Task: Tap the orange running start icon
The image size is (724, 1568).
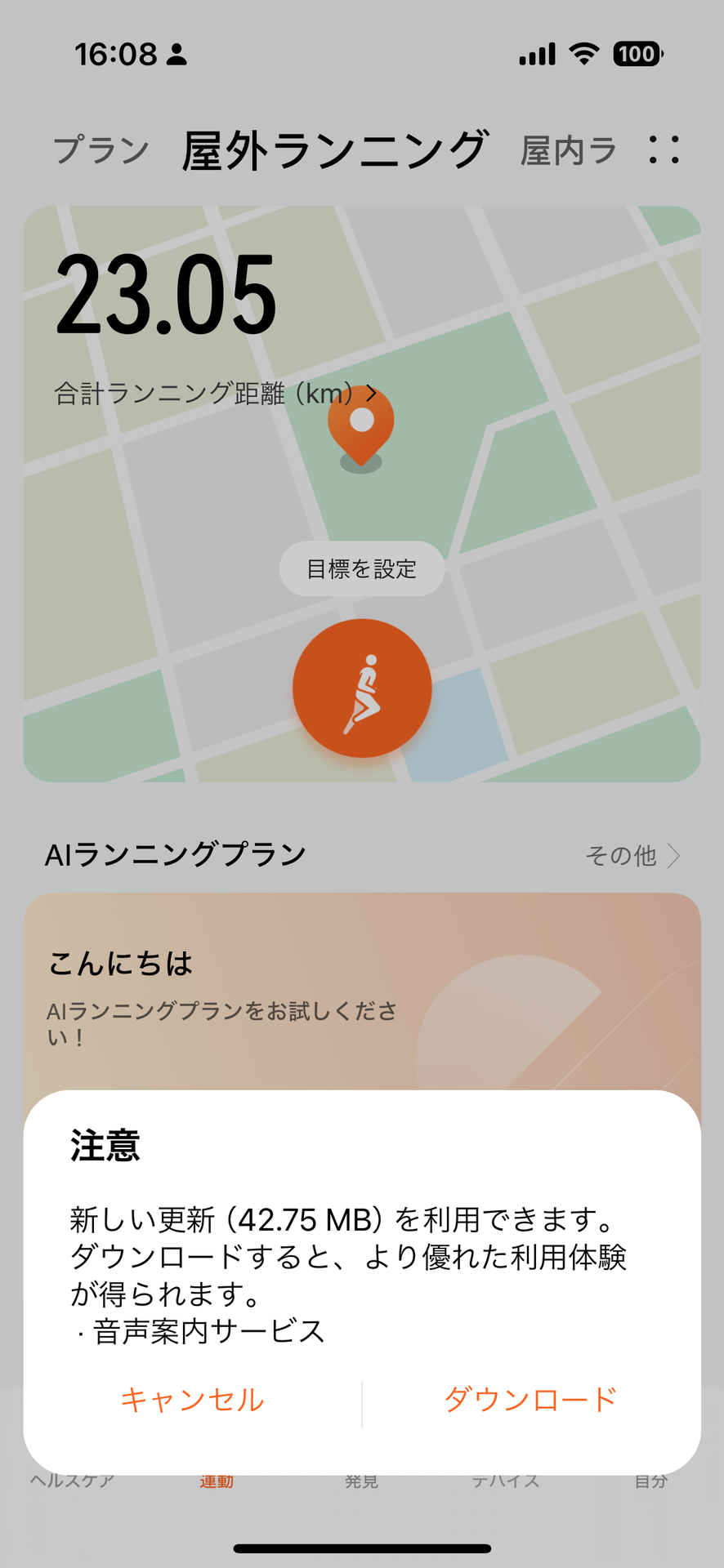Action: [363, 688]
